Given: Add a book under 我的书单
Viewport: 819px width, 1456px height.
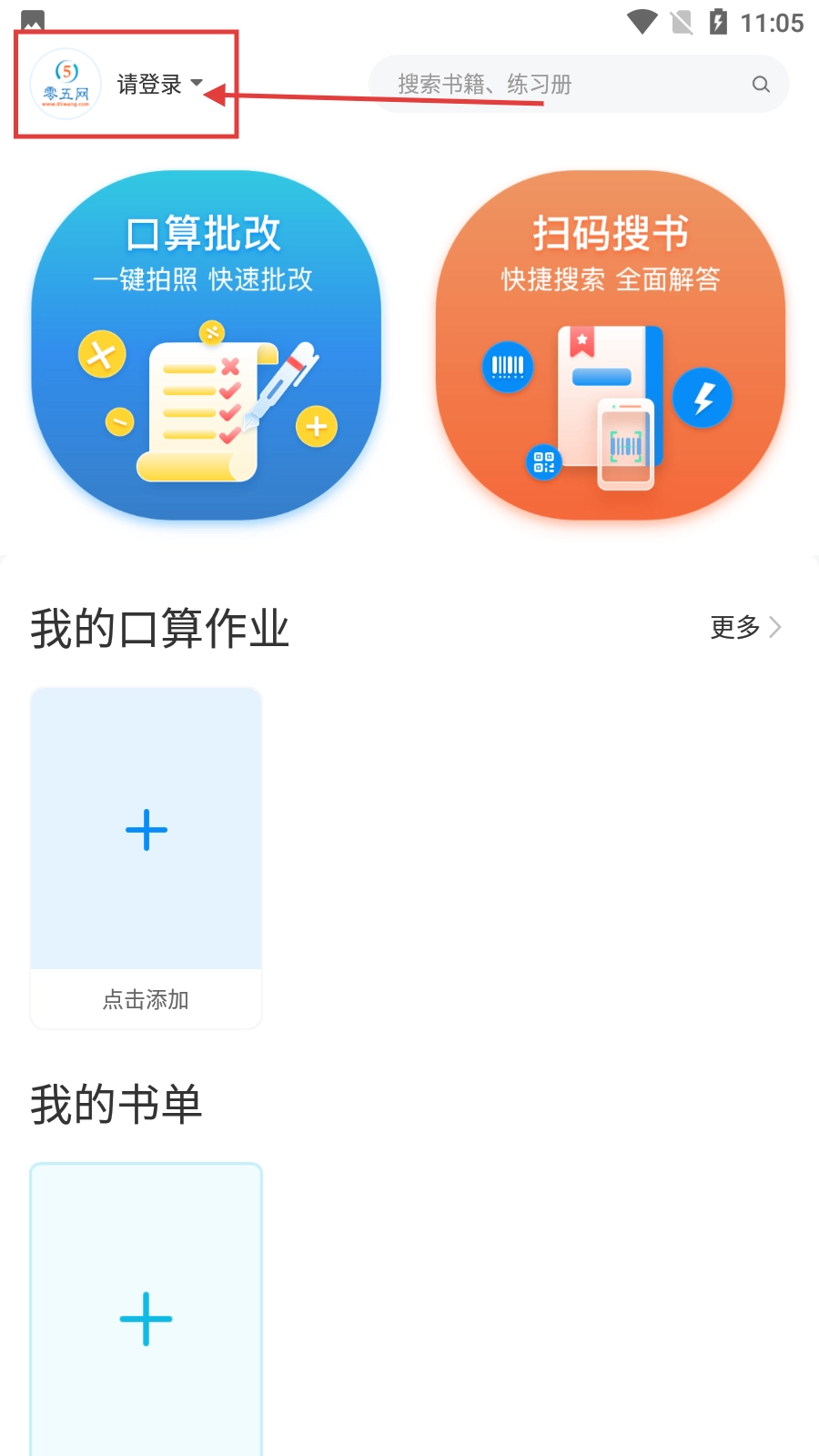Looking at the screenshot, I should 146,1318.
